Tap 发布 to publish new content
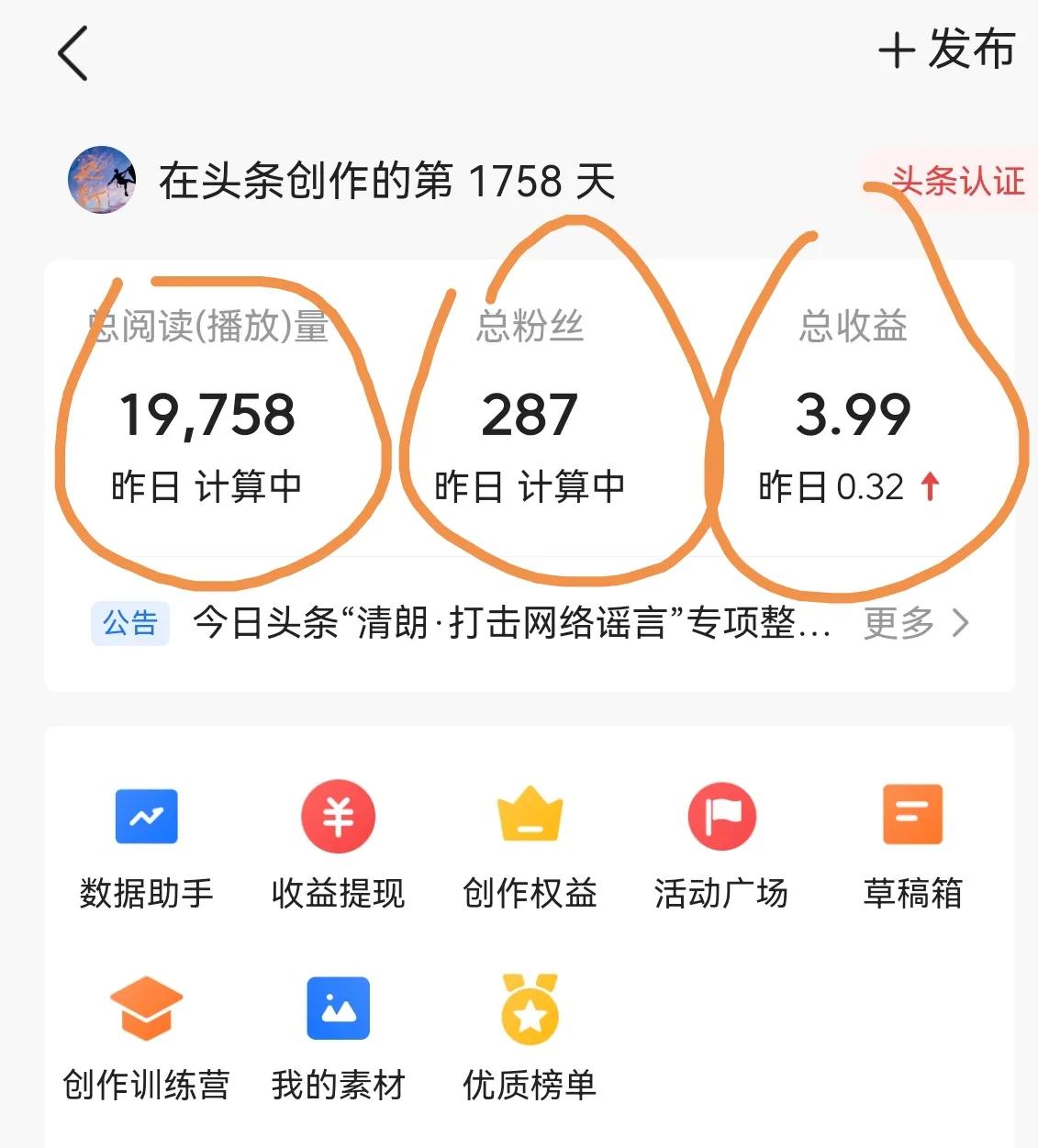1038x1148 pixels. coord(951,52)
